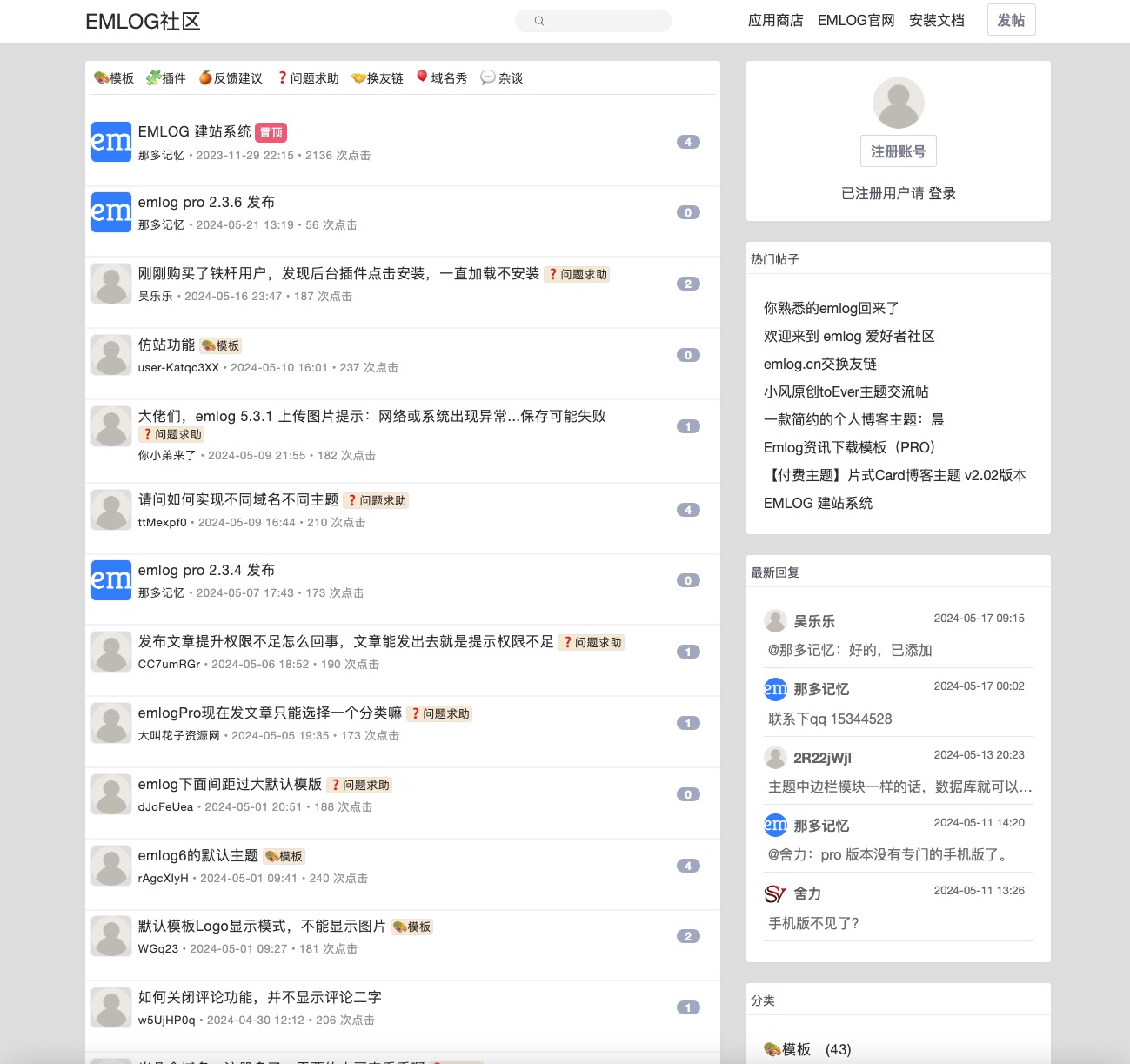
Task: Open the pinned post EMLOG 建站系统
Action: click(x=194, y=131)
